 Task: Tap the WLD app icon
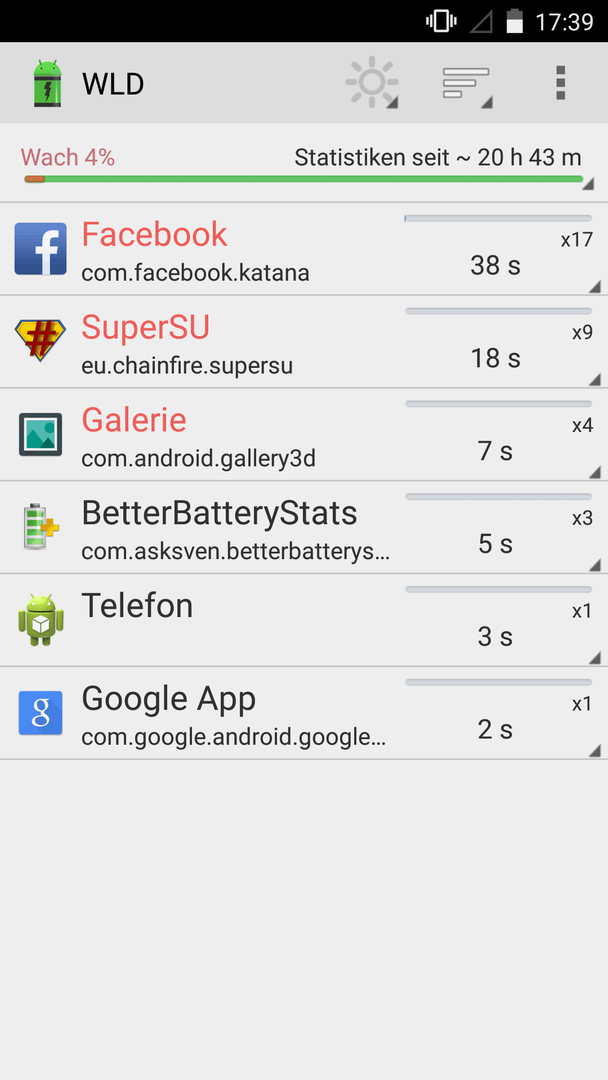click(x=48, y=83)
